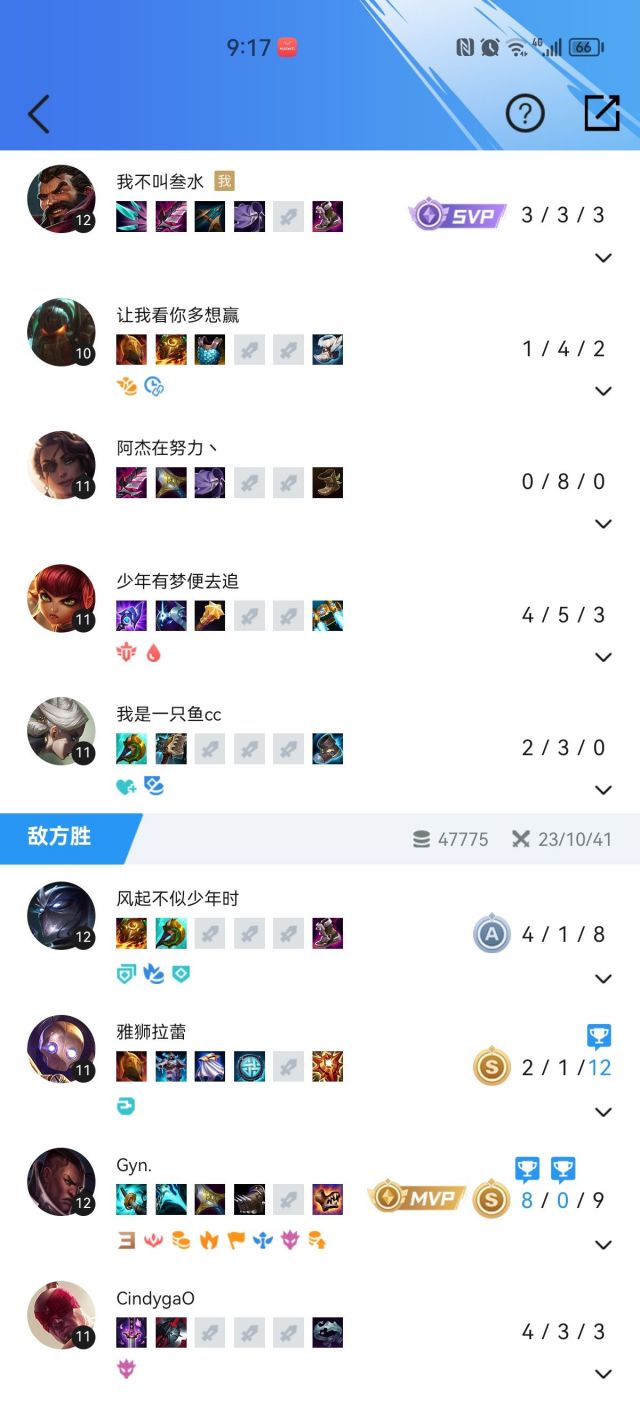Expand details for player 阿杰在努力

click(x=603, y=524)
